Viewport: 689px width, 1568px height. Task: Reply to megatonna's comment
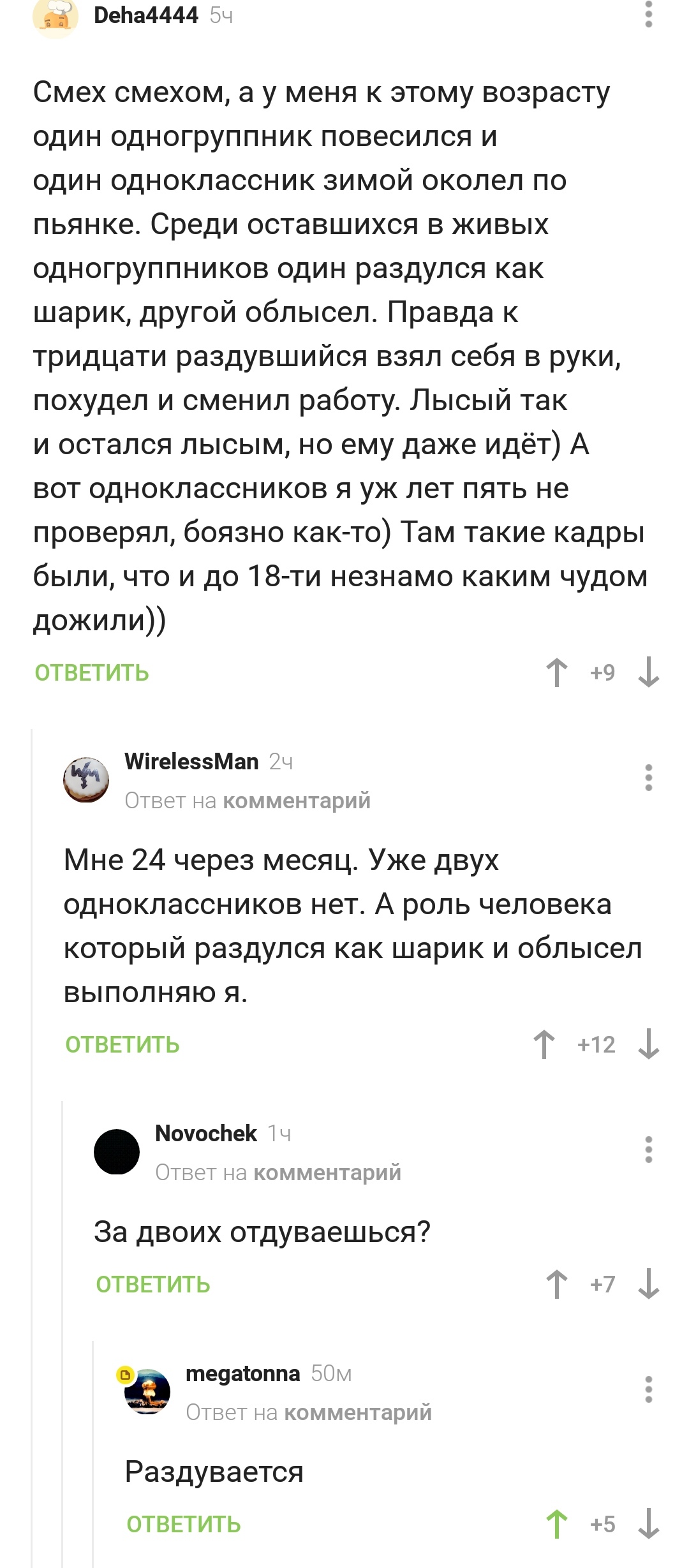[x=184, y=1524]
